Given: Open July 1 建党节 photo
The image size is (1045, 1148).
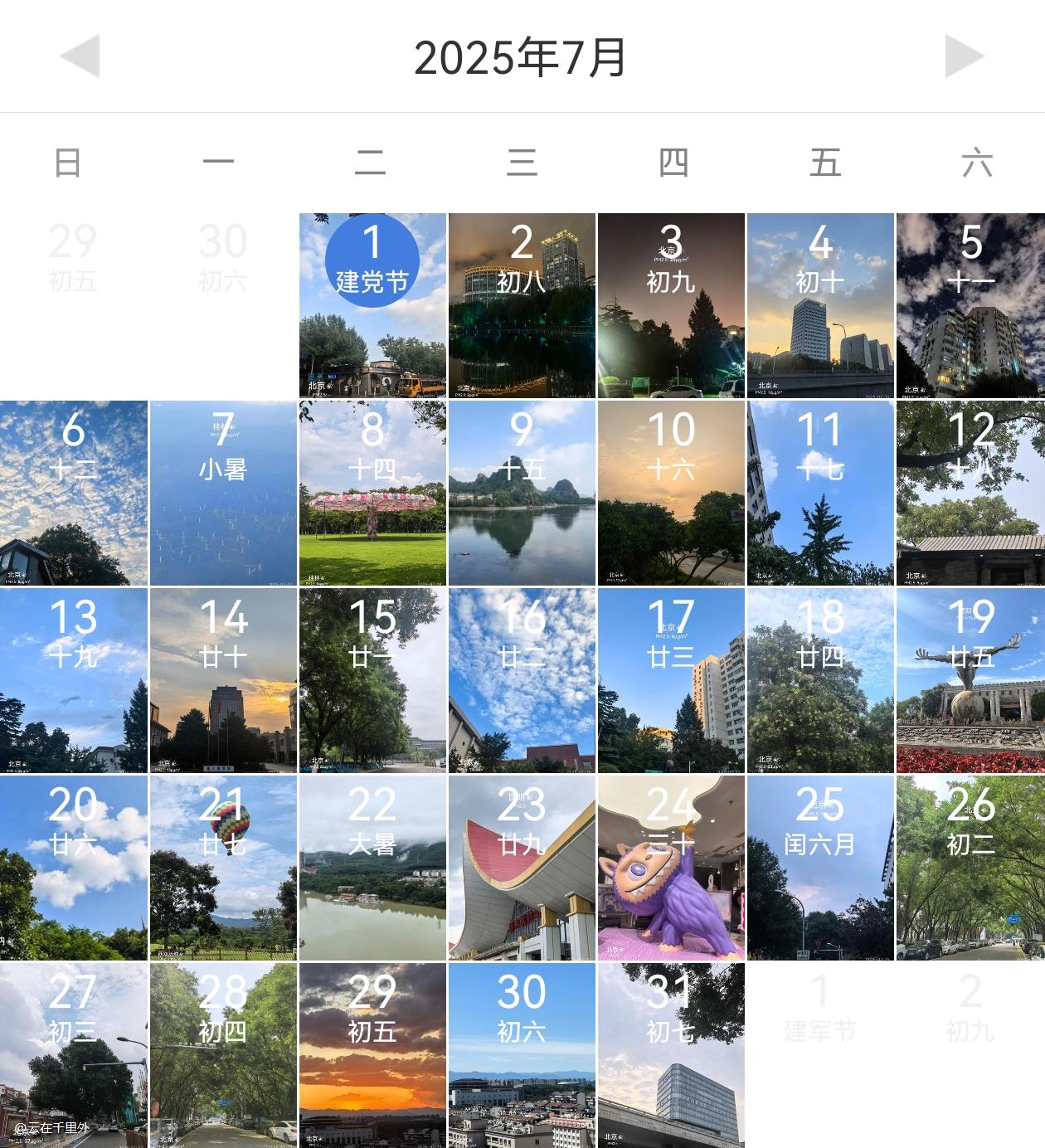Looking at the screenshot, I should coord(372,306).
